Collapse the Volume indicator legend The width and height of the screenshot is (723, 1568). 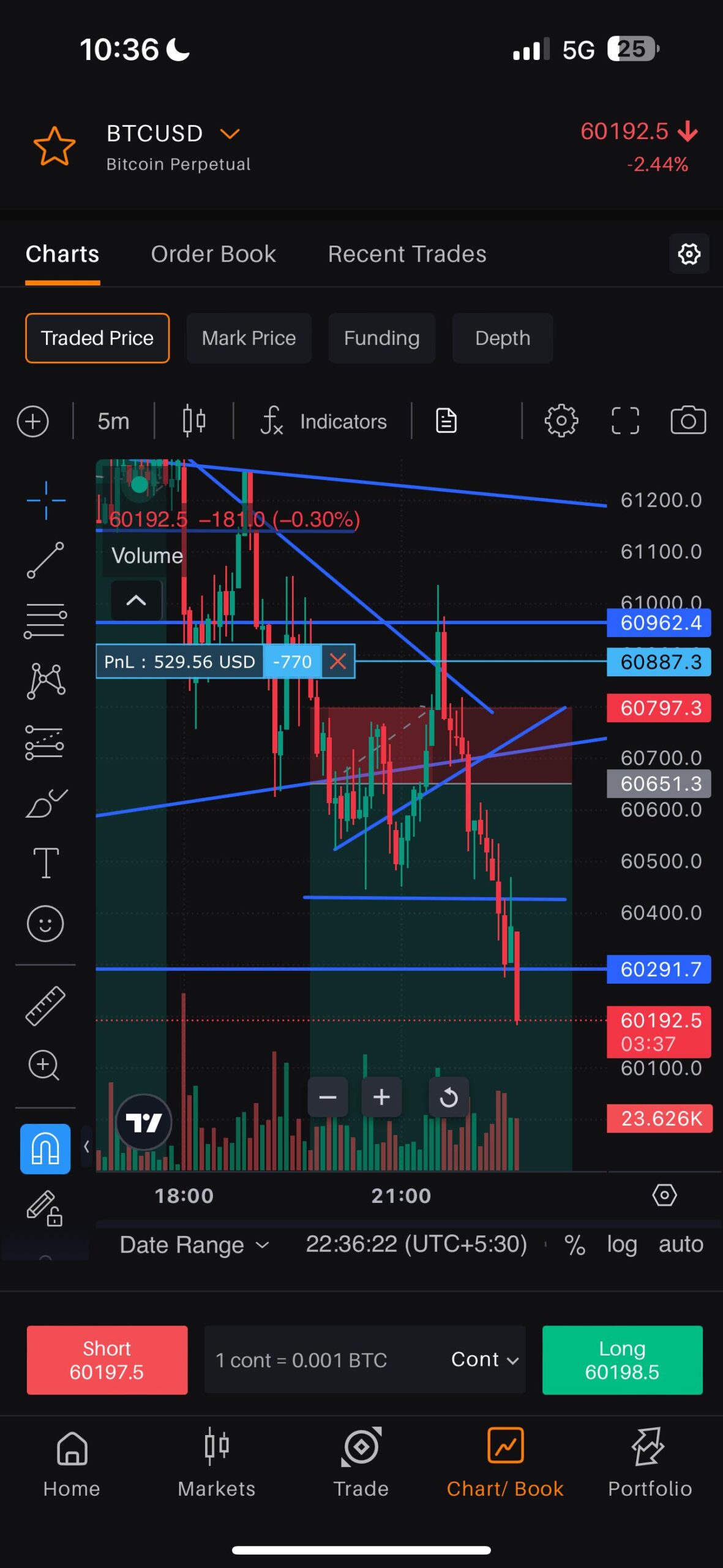pyautogui.click(x=136, y=600)
